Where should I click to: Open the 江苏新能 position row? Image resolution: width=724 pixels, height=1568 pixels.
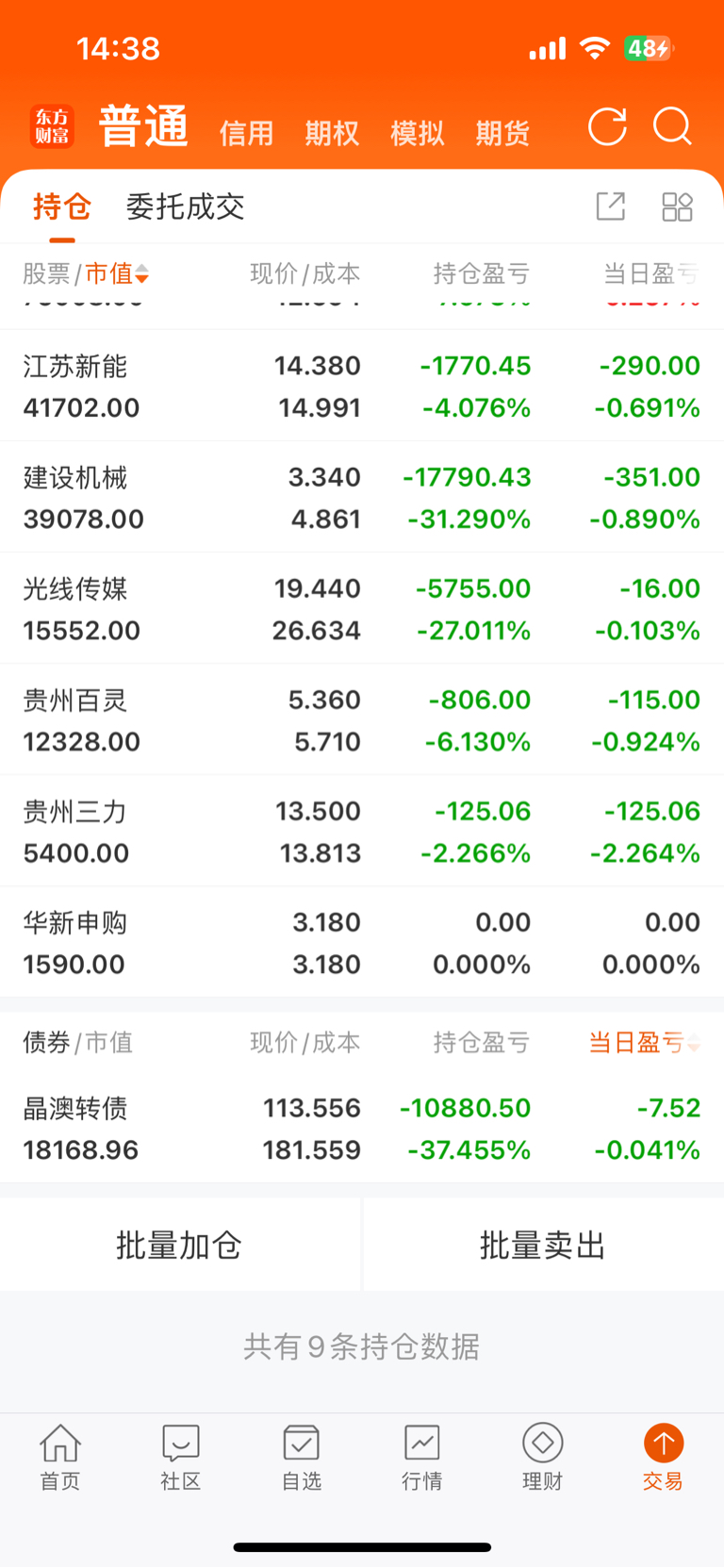click(362, 386)
